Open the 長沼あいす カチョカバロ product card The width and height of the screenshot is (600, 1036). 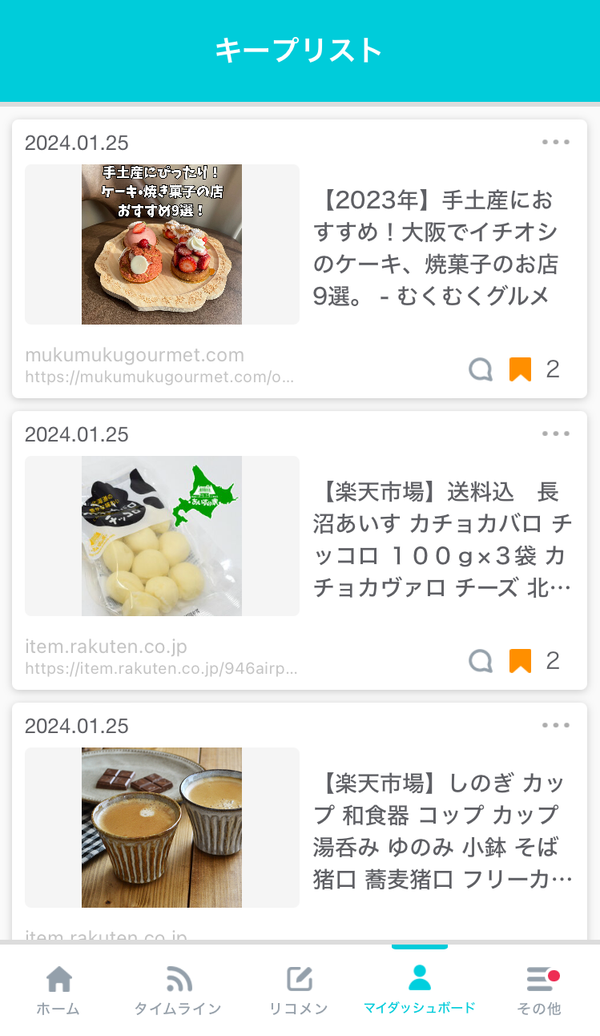299,550
